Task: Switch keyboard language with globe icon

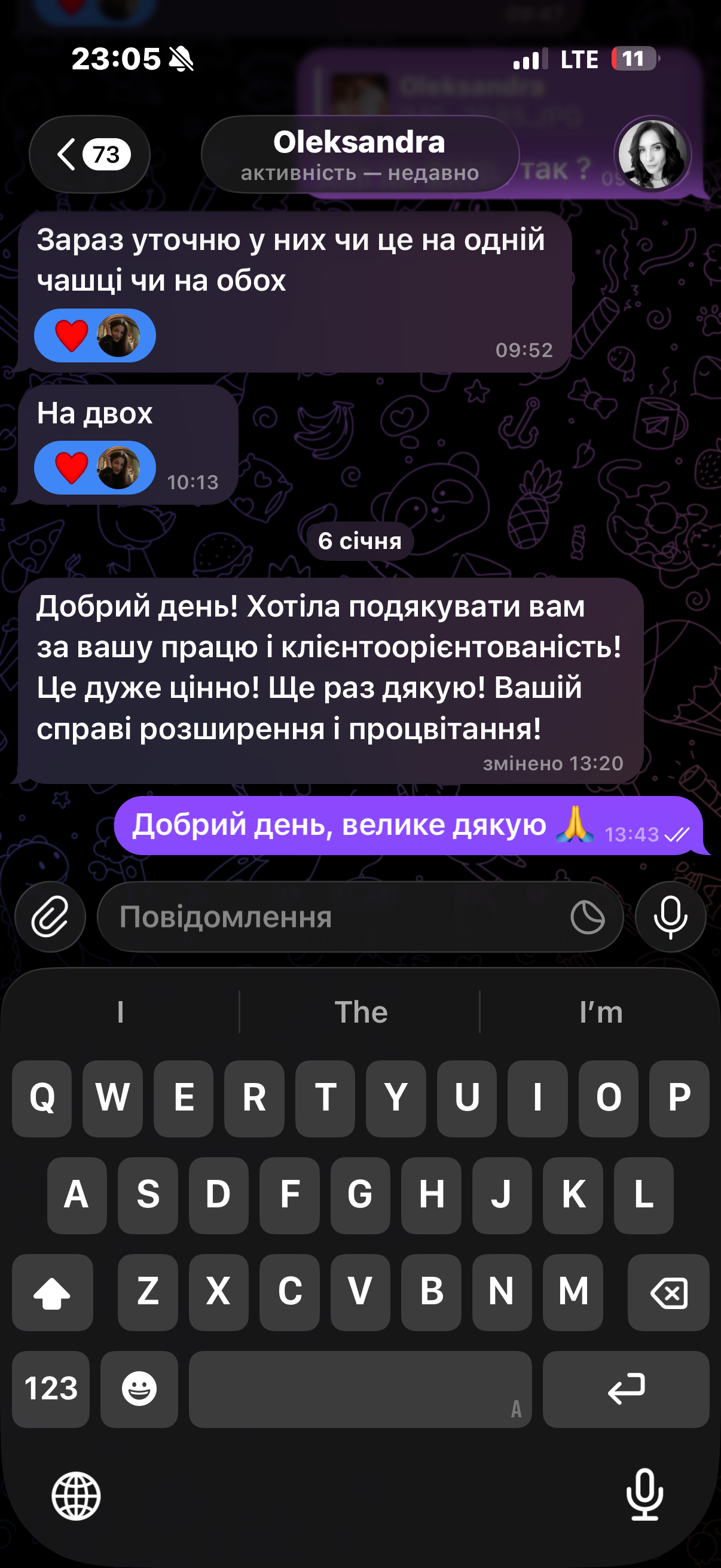Action: tap(75, 1496)
